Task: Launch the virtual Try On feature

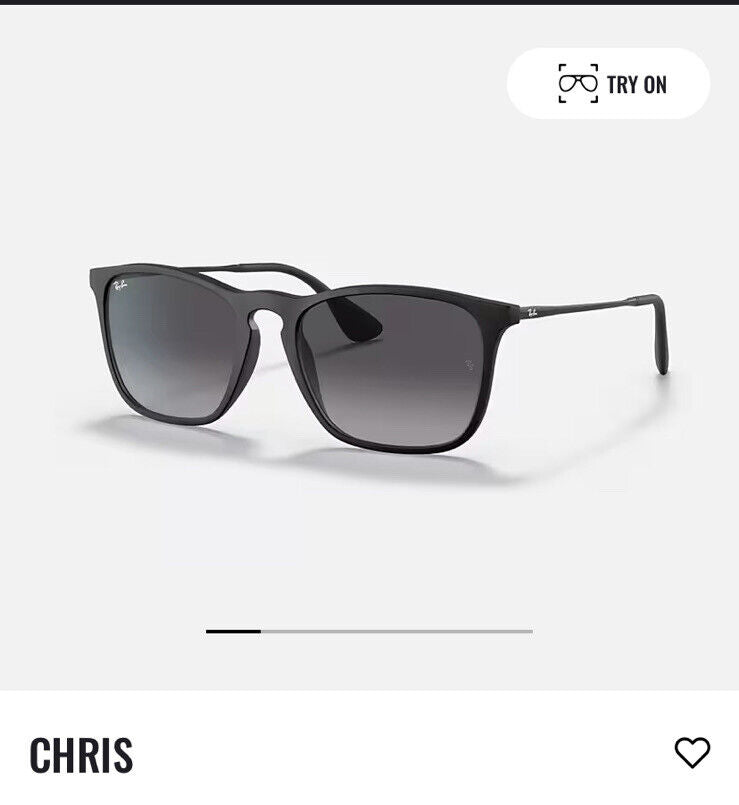Action: pyautogui.click(x=609, y=84)
